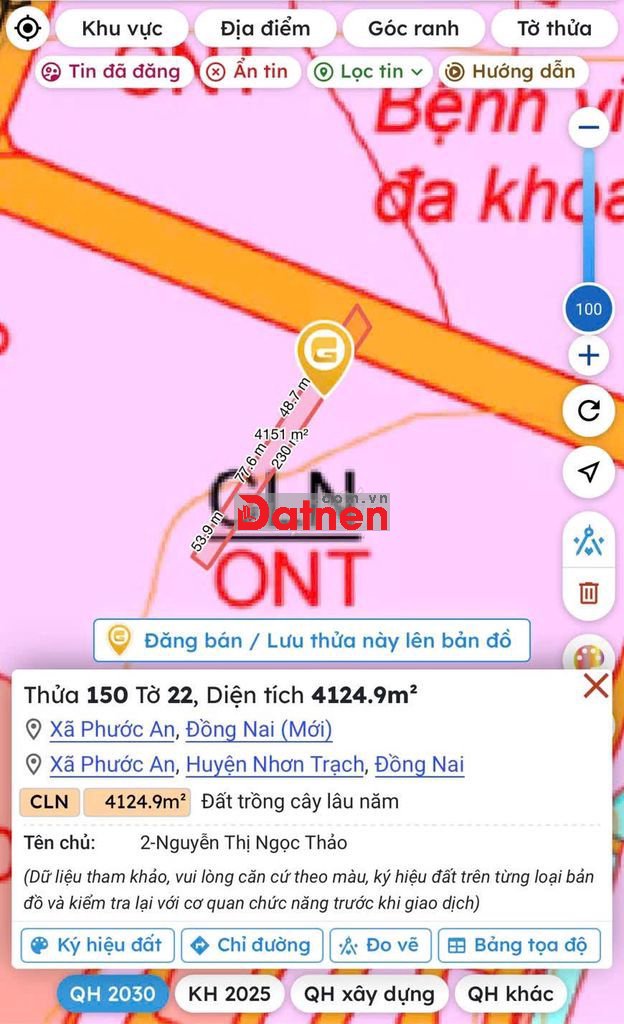Open Ký hiệu đất legend
Screen dimensions: 624x1024
[x=98, y=945]
